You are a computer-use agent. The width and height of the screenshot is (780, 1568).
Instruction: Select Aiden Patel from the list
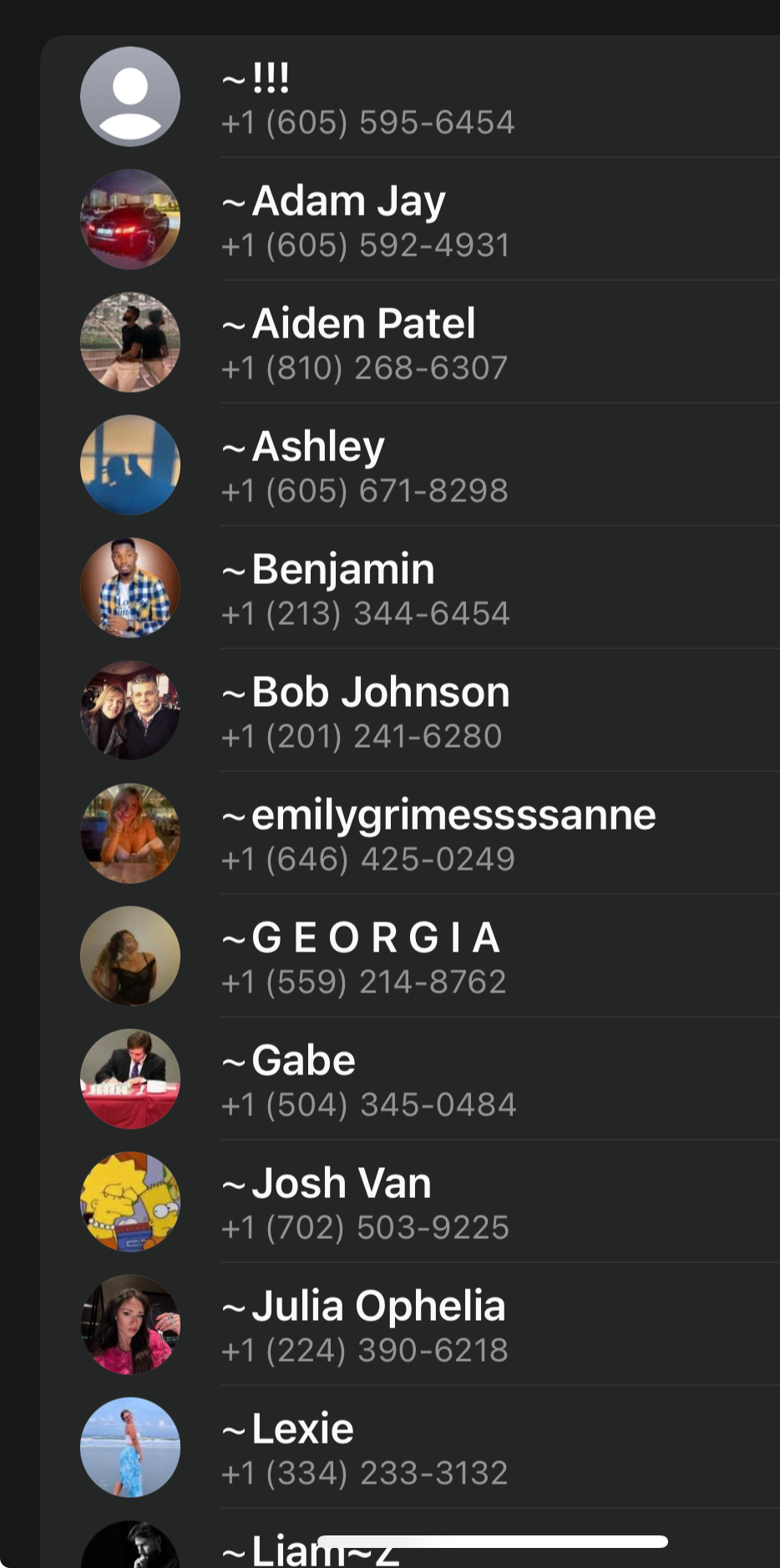click(410, 343)
